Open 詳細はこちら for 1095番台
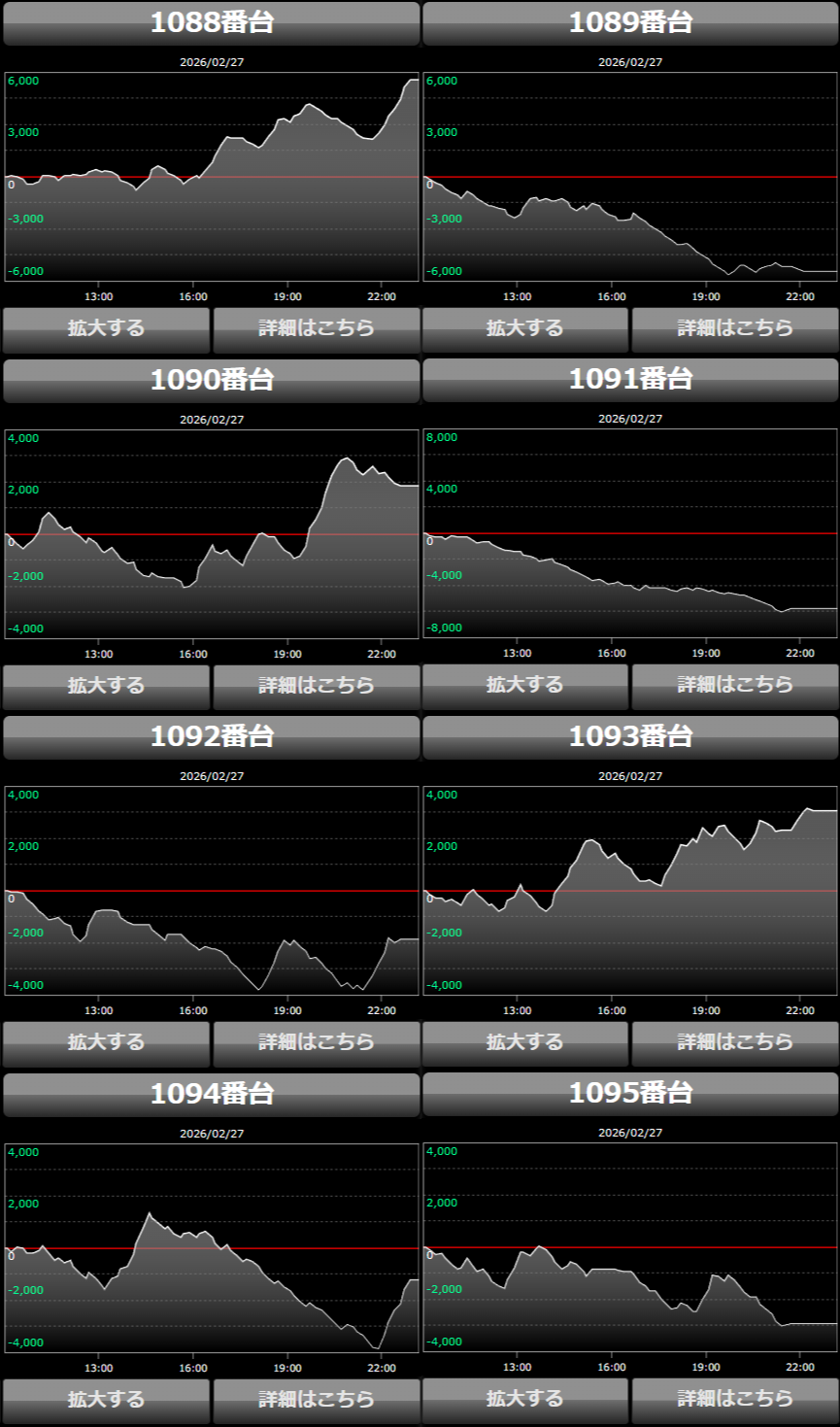Viewport: 840px width, 1427px height. 735,1399
